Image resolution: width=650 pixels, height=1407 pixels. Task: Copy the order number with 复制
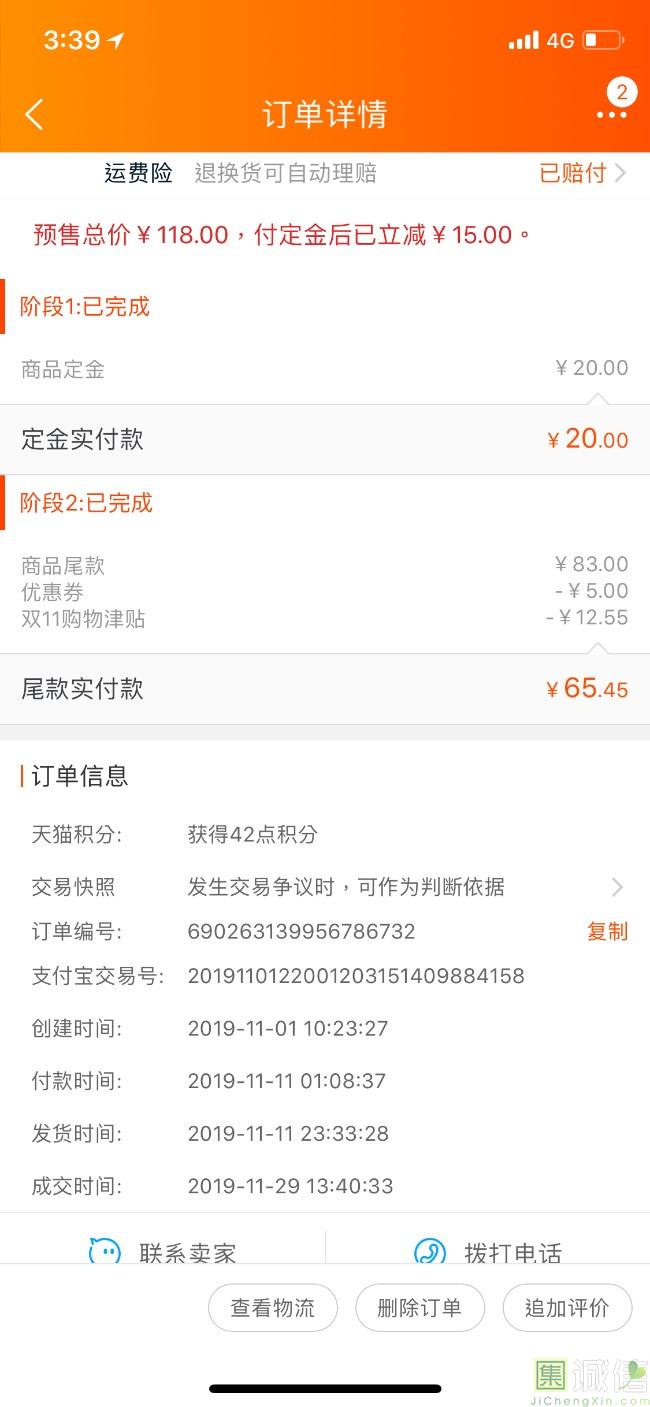(x=607, y=932)
